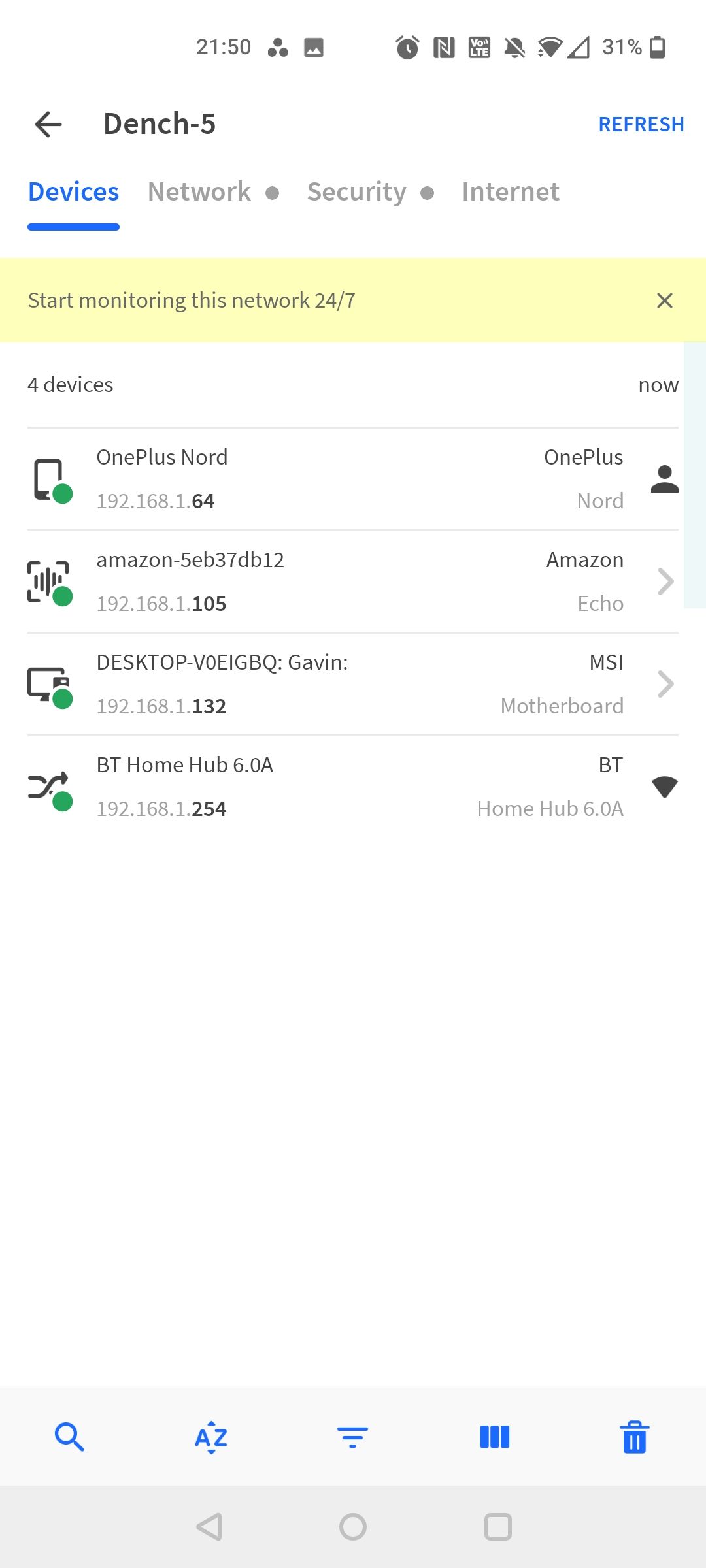Open the OnePlus Nord device details

point(353,479)
